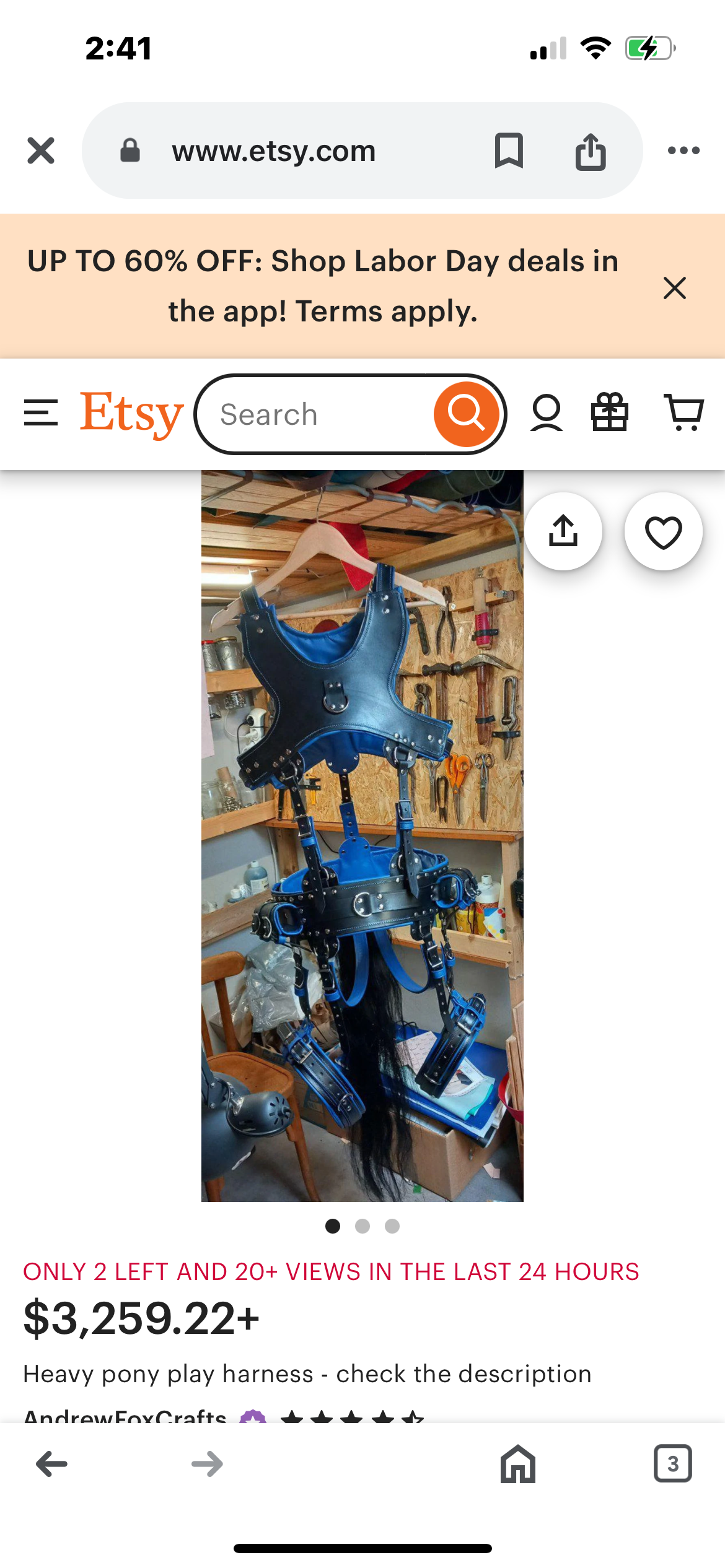Share this harness listing

pos(563,531)
